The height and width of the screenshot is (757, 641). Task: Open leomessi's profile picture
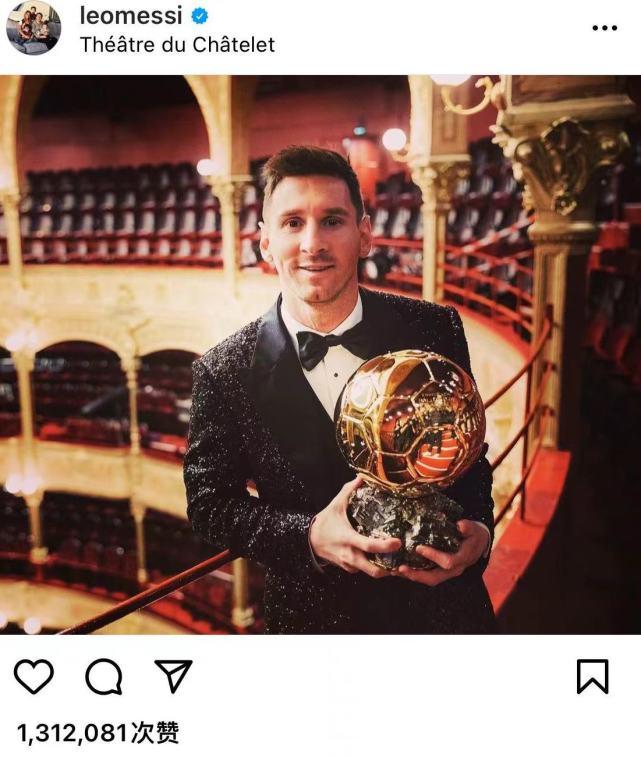[x=33, y=28]
